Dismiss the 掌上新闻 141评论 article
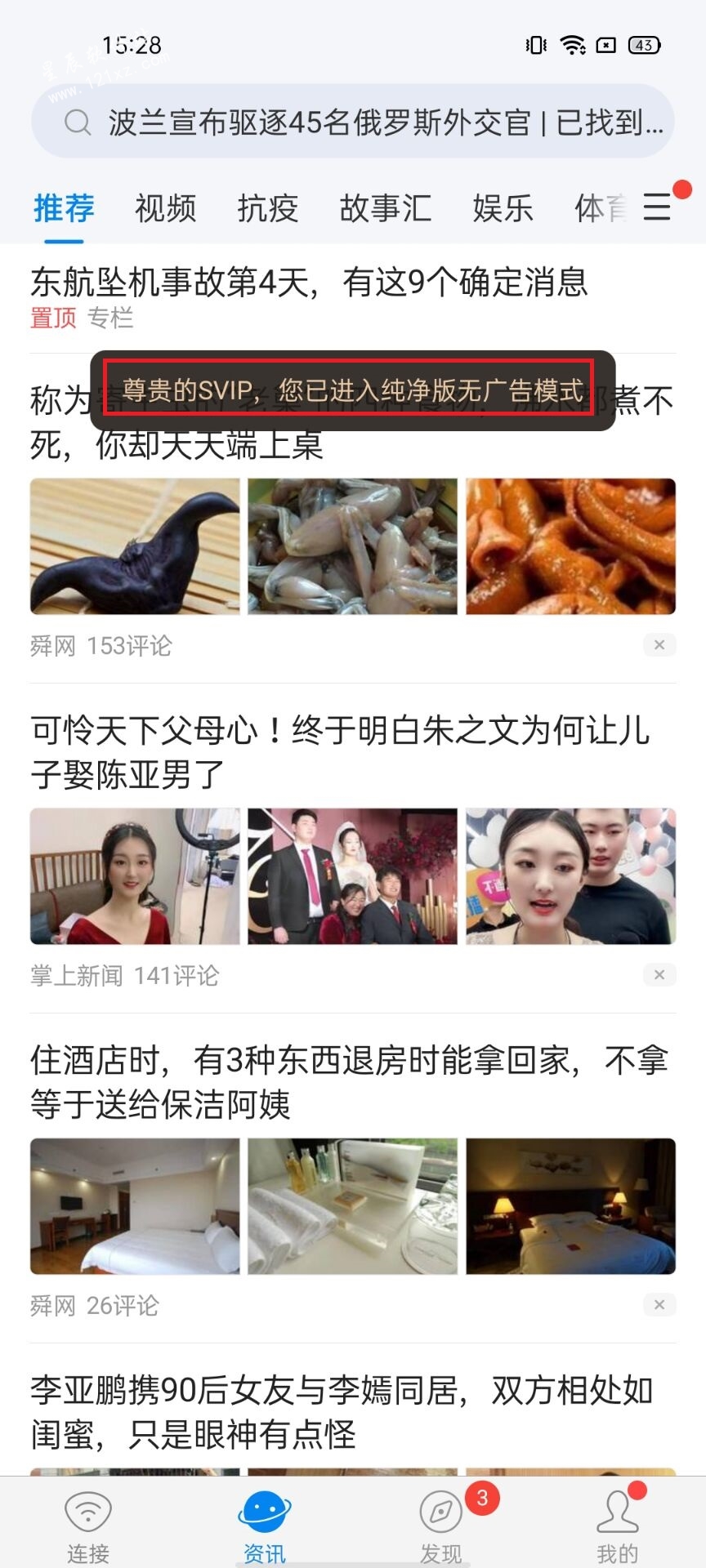Image resolution: width=706 pixels, height=1568 pixels. click(659, 974)
